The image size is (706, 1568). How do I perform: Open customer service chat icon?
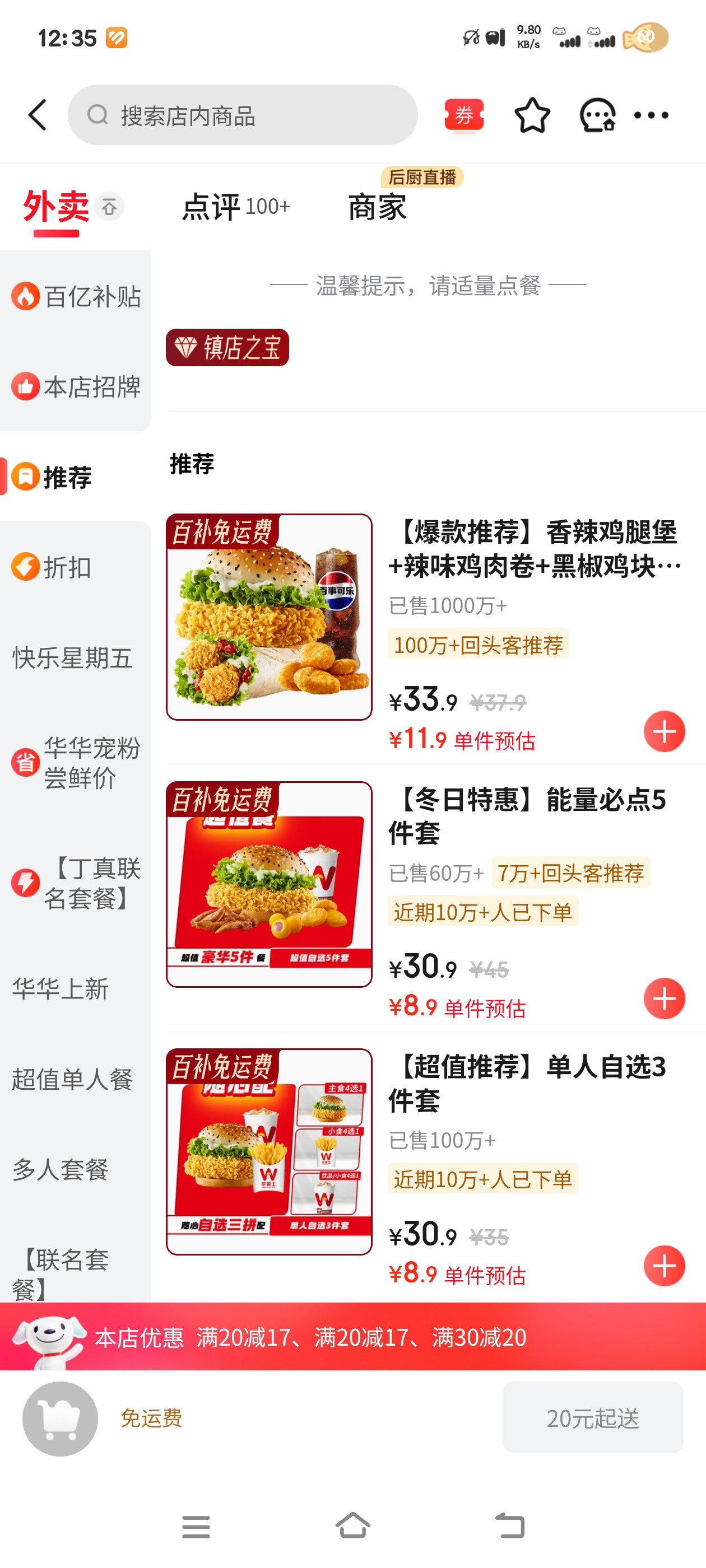pyautogui.click(x=596, y=115)
